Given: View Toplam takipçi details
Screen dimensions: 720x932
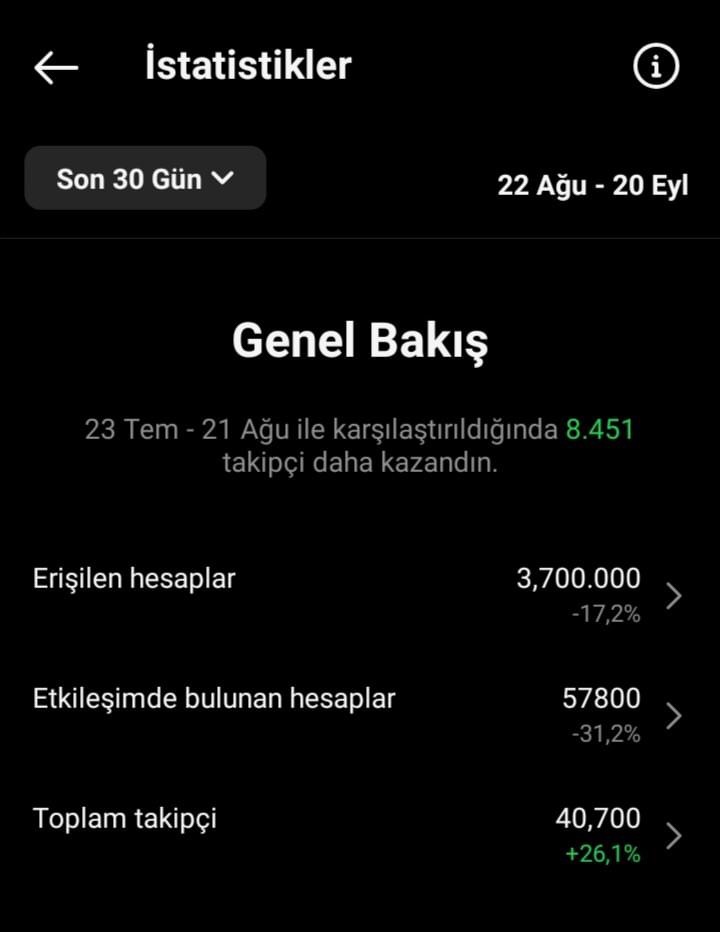Looking at the screenshot, I should (360, 835).
